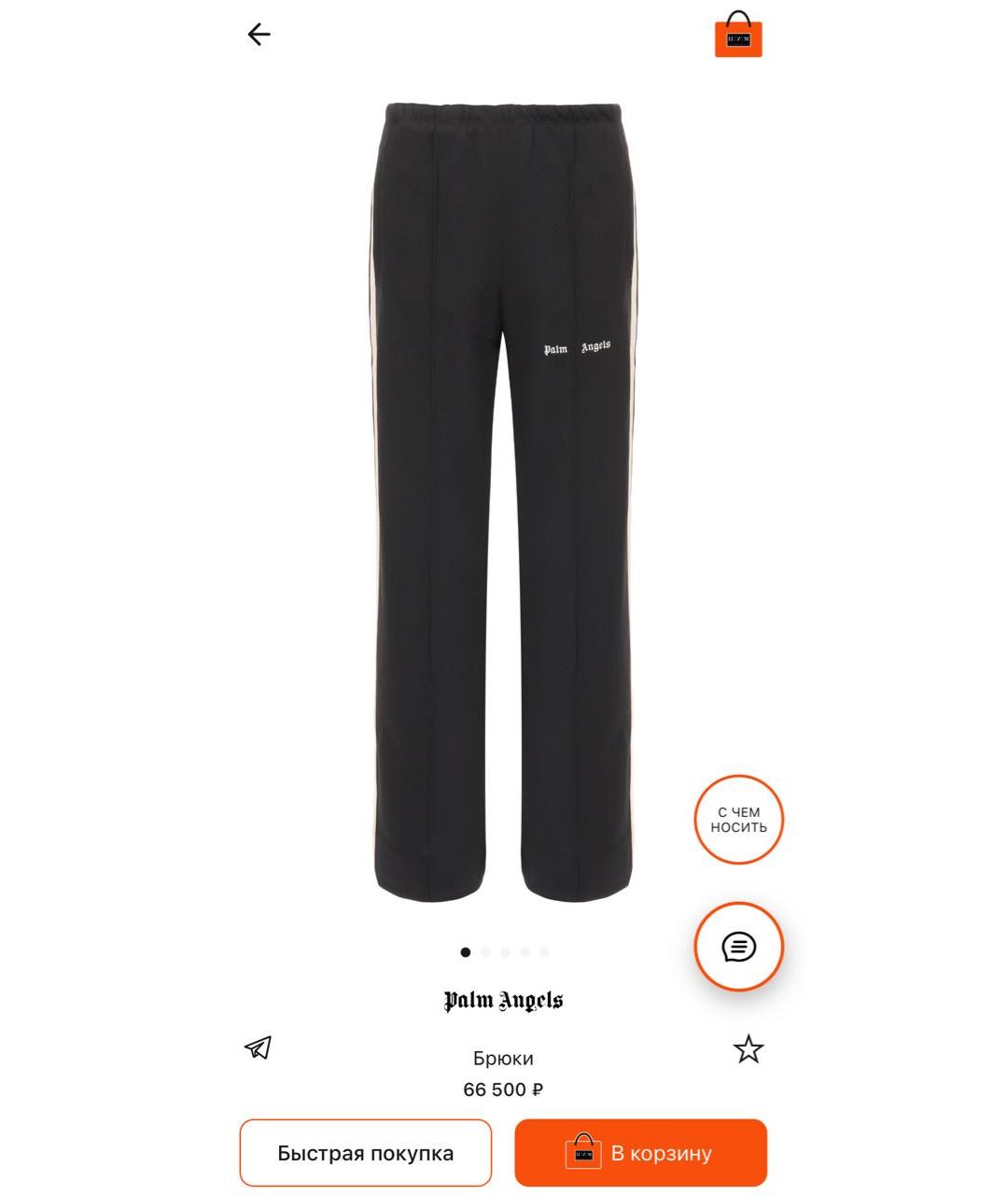This screenshot has height=1195, width=1008.
Task: Open the Palm Angels trousers photo
Action: coord(503,504)
